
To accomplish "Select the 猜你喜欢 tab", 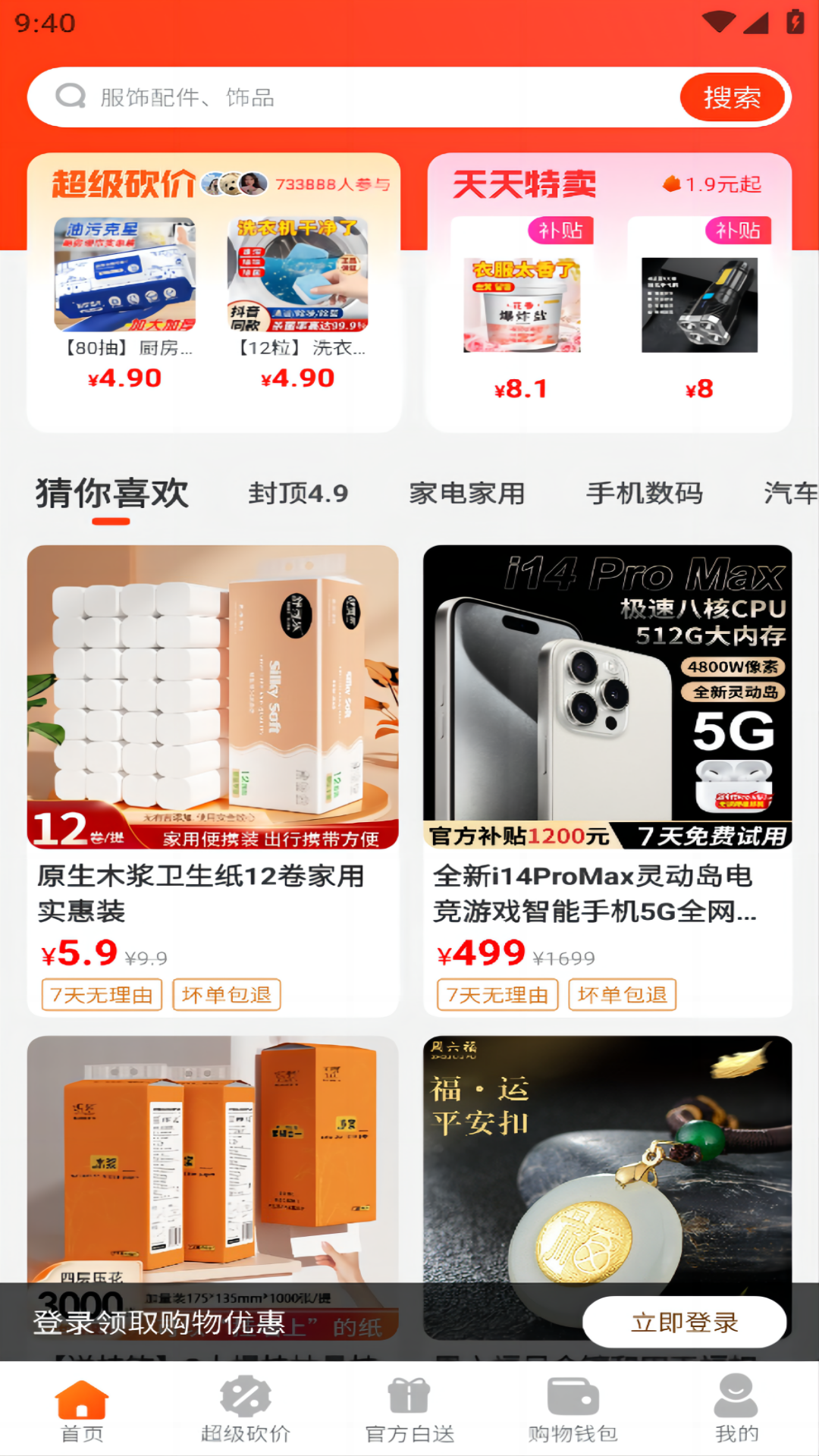I will 111,494.
